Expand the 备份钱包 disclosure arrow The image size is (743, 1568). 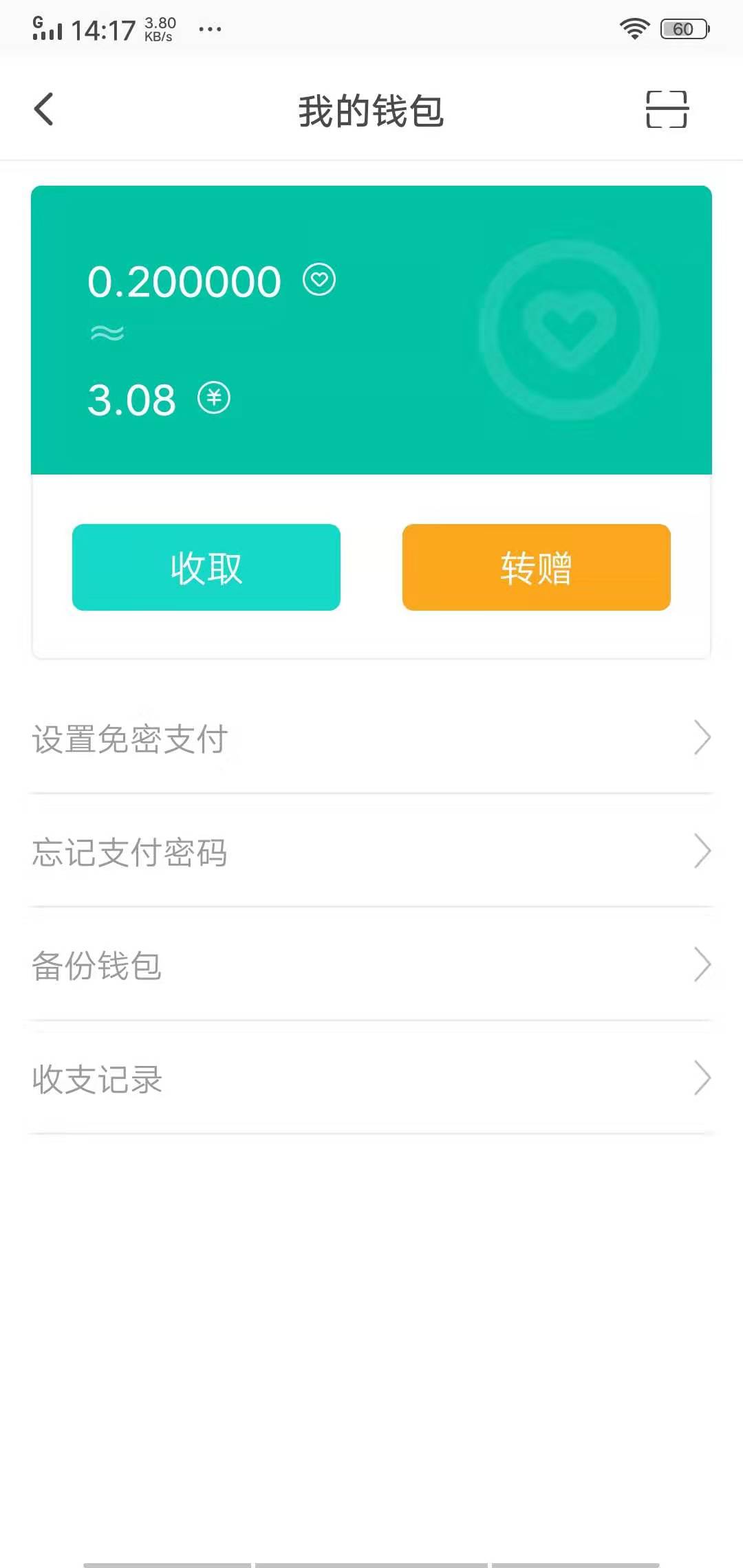tap(701, 965)
